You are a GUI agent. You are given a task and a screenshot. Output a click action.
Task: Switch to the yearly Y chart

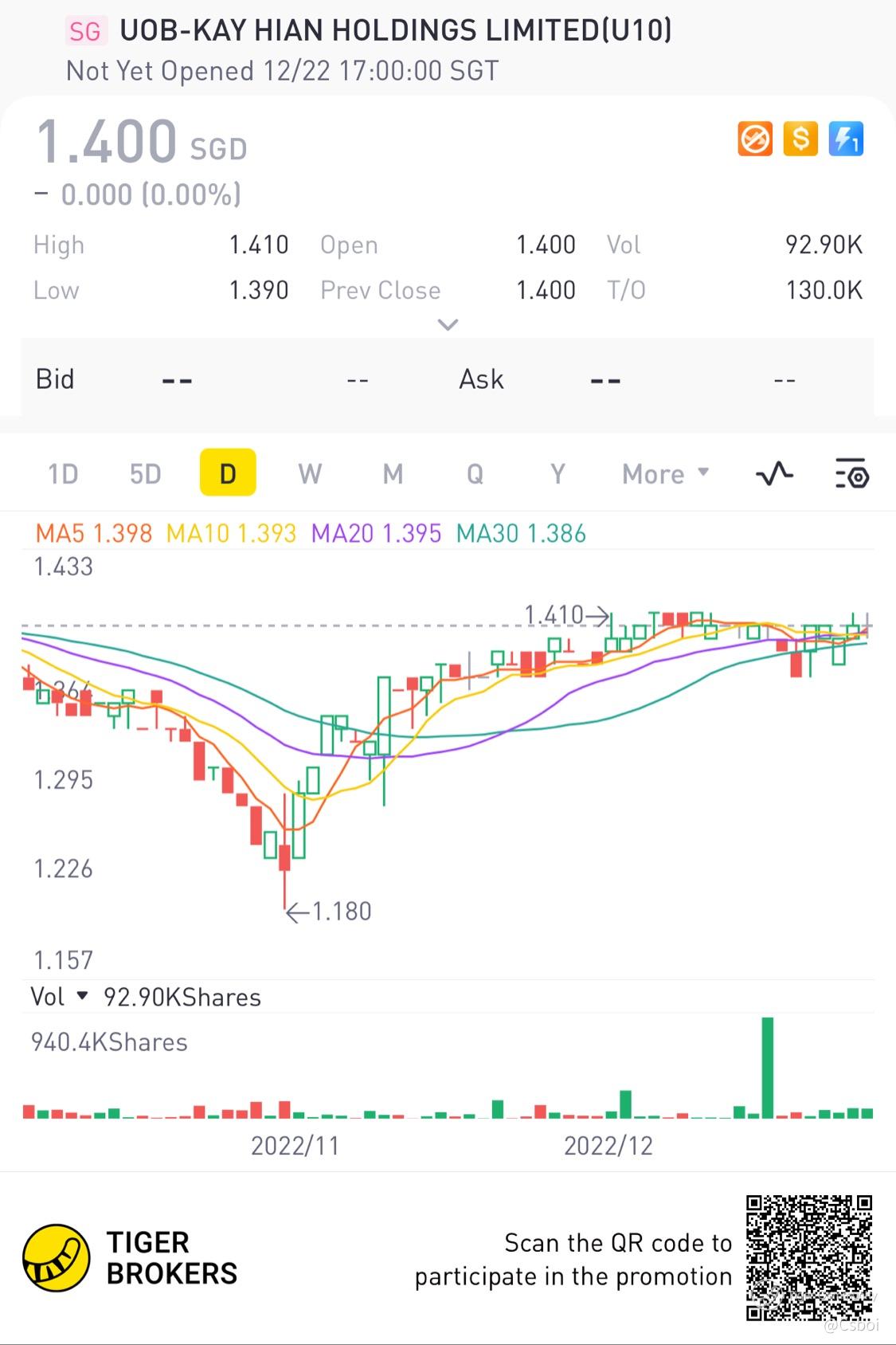coord(558,474)
